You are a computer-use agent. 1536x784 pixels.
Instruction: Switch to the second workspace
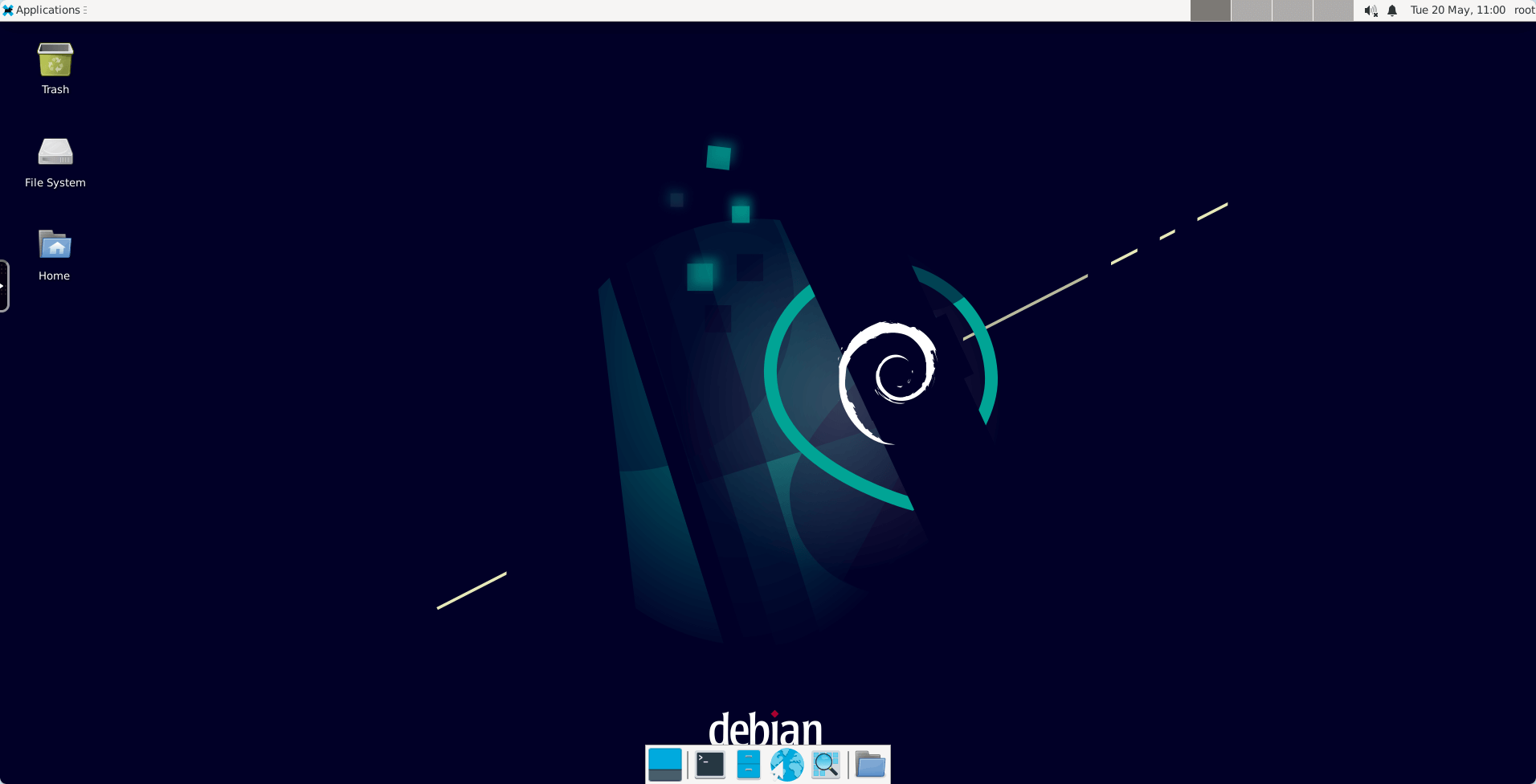pos(1251,10)
